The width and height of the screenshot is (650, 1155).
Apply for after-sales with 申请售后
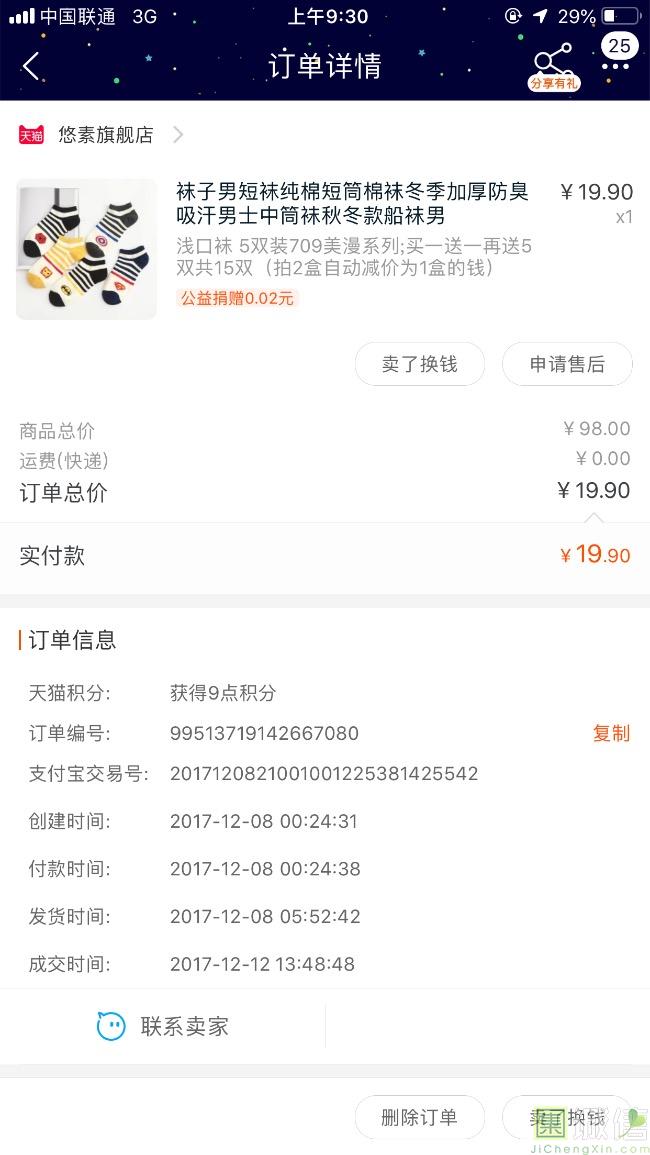click(x=567, y=364)
